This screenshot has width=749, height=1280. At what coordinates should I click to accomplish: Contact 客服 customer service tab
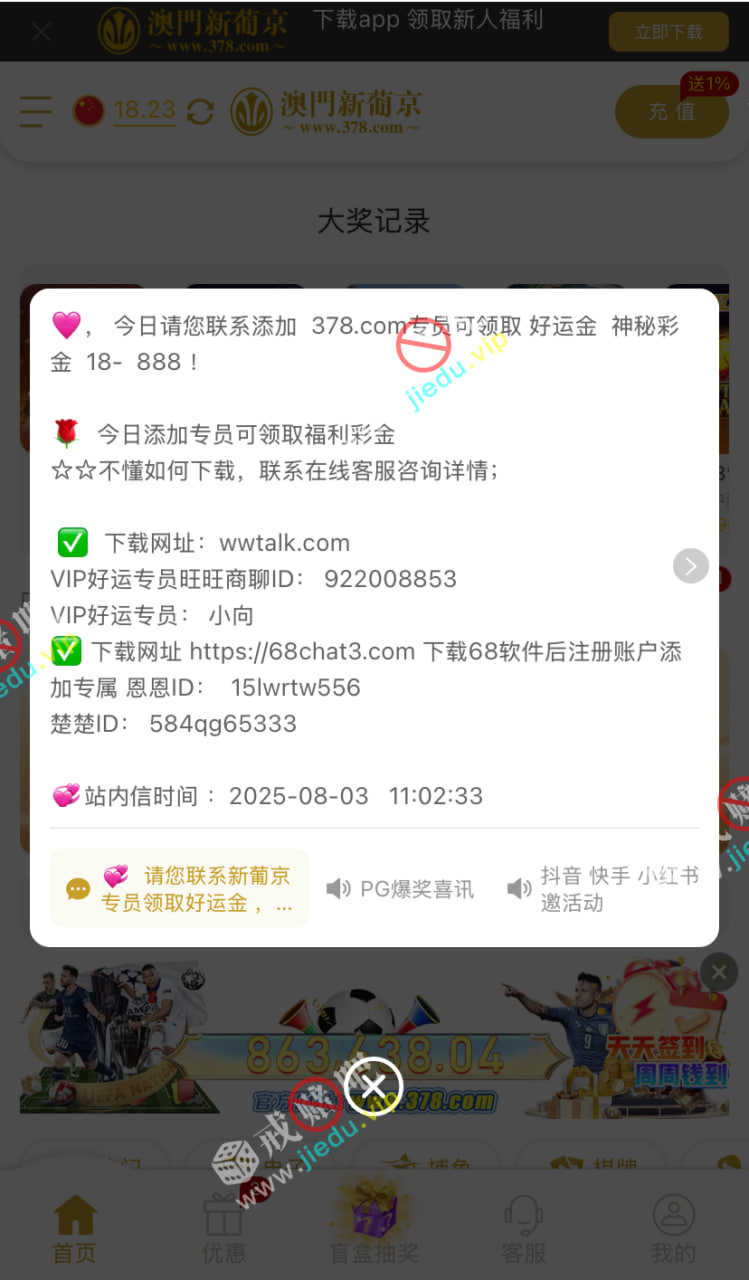[523, 1228]
